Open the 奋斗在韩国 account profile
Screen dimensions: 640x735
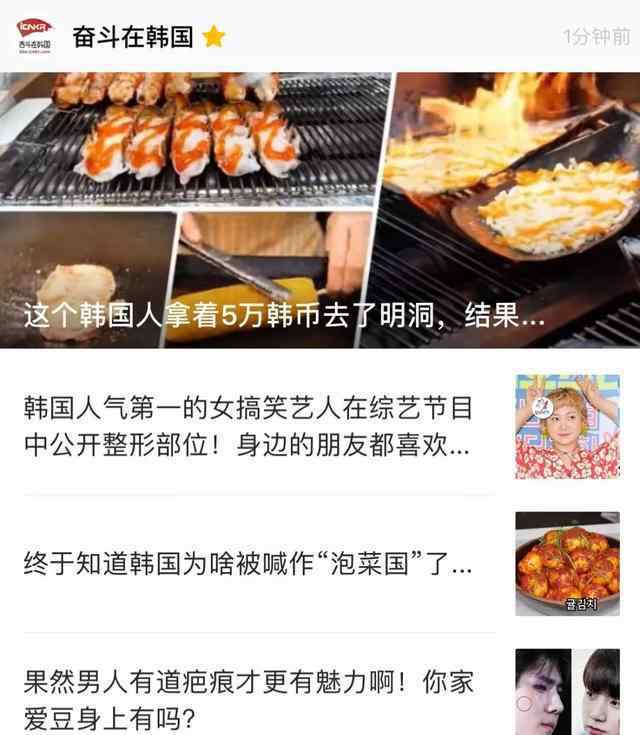[x=133, y=37]
